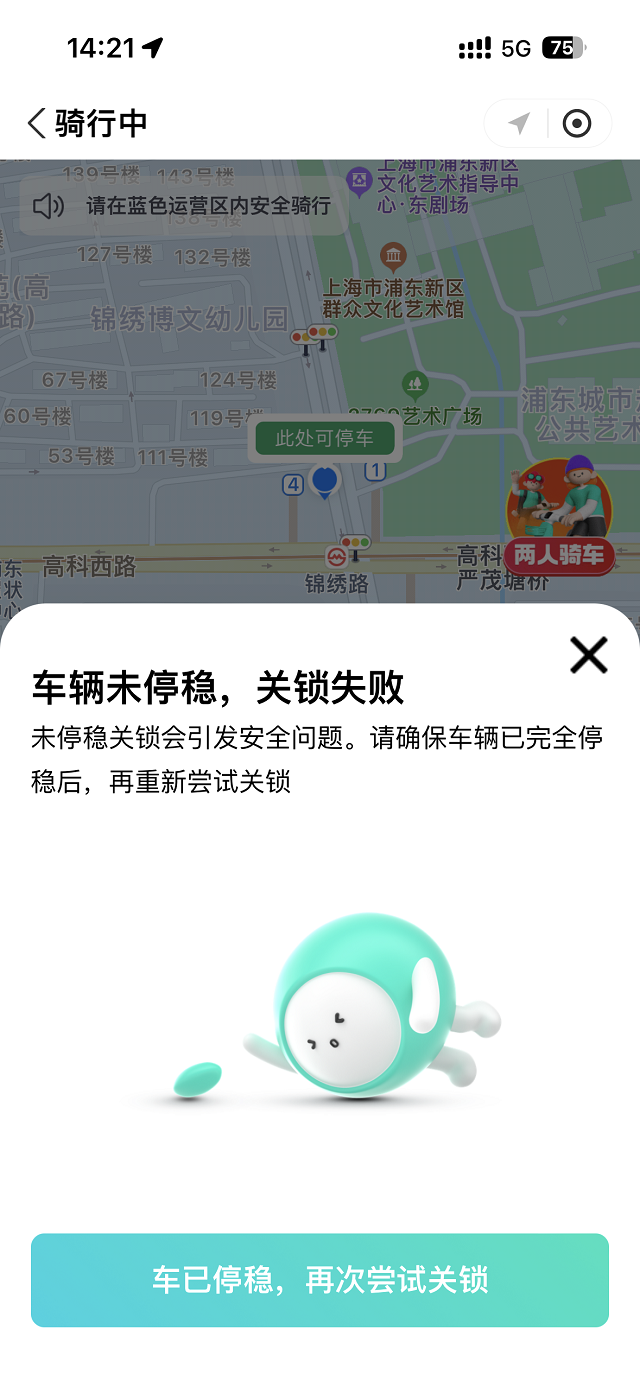Tap 车已停稳，再次尝试关锁 button
This screenshot has height=1387, width=640.
[320, 1280]
